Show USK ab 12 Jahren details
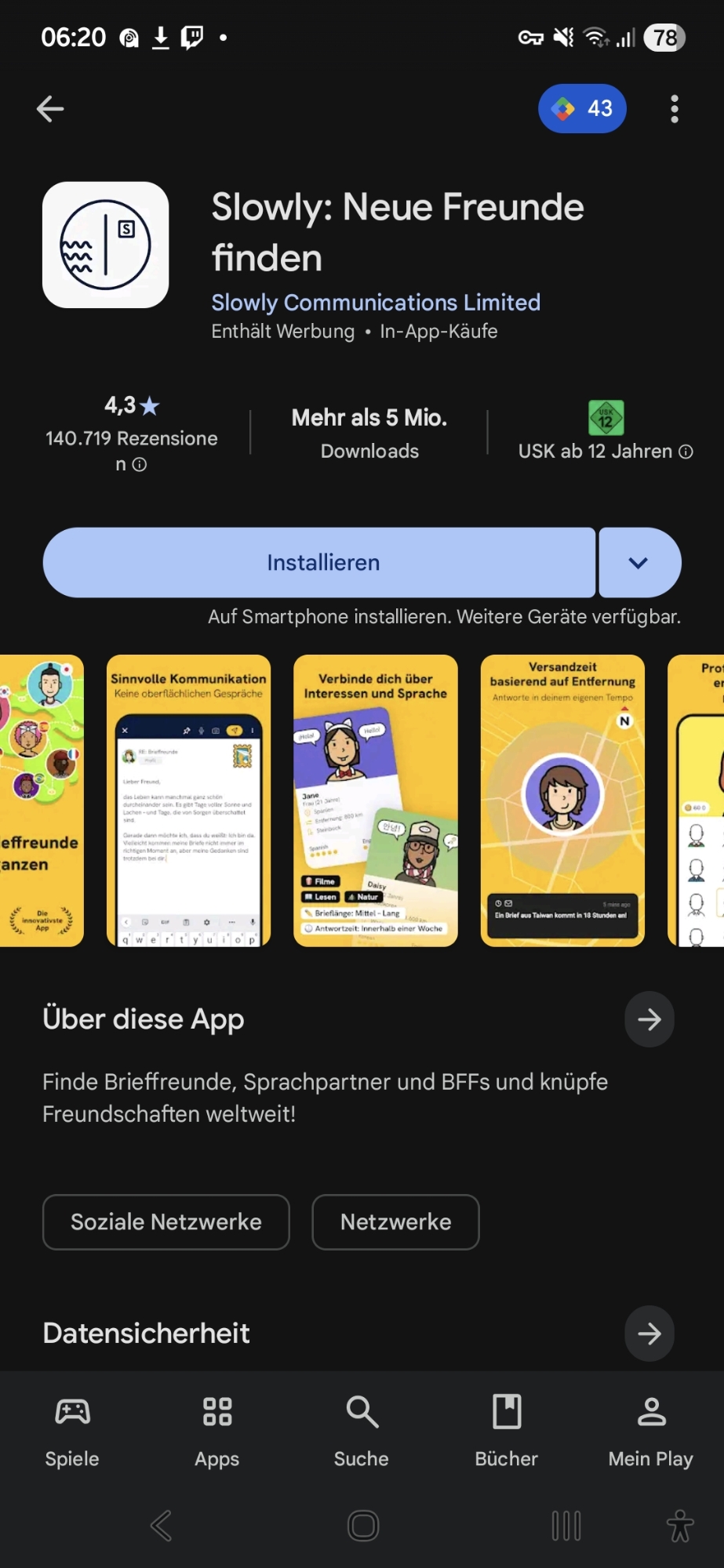 (x=605, y=451)
